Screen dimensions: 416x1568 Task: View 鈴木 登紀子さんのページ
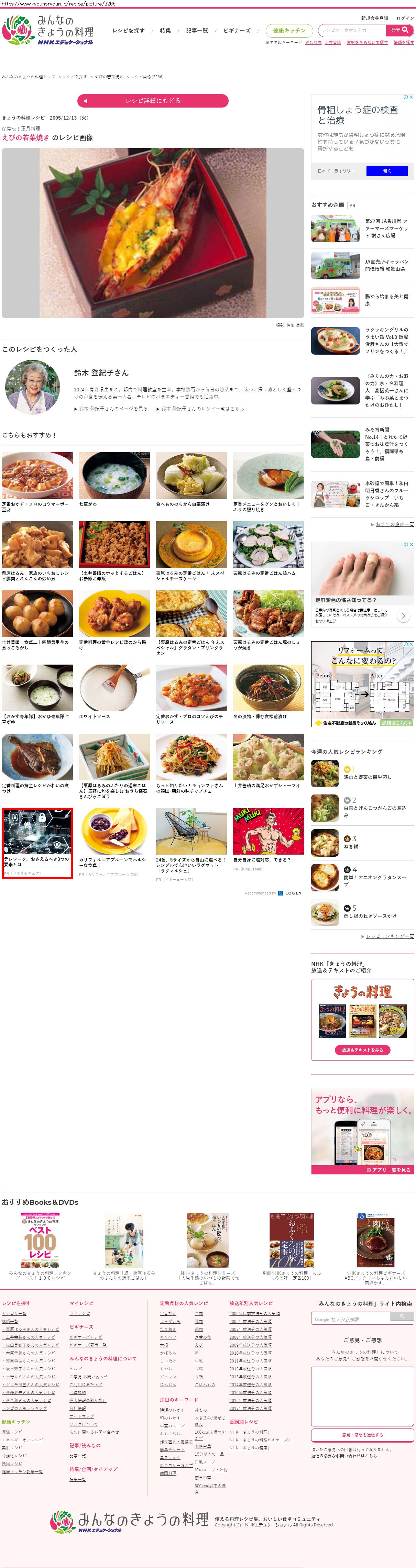(x=113, y=409)
